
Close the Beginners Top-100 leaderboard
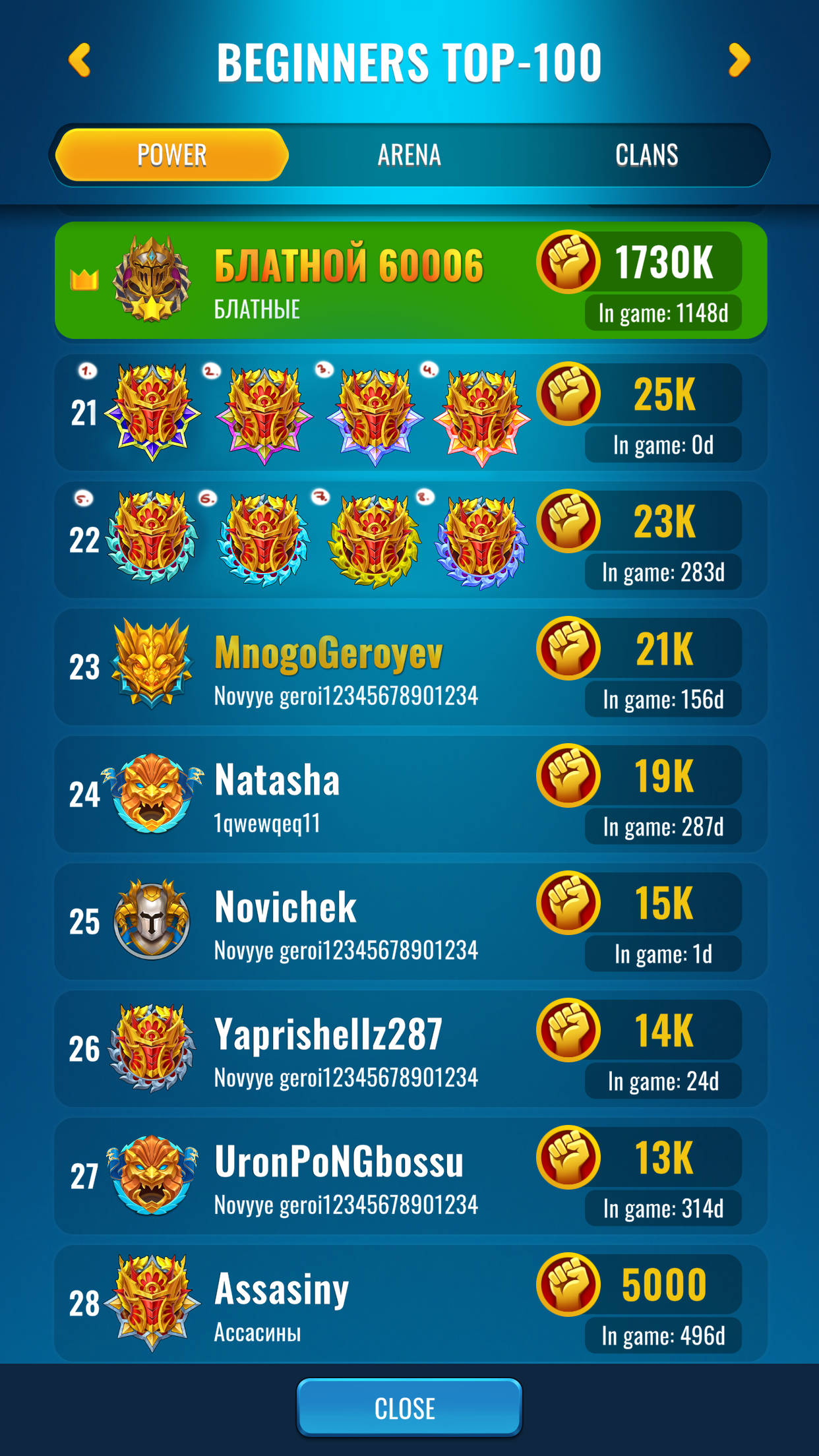(409, 1408)
